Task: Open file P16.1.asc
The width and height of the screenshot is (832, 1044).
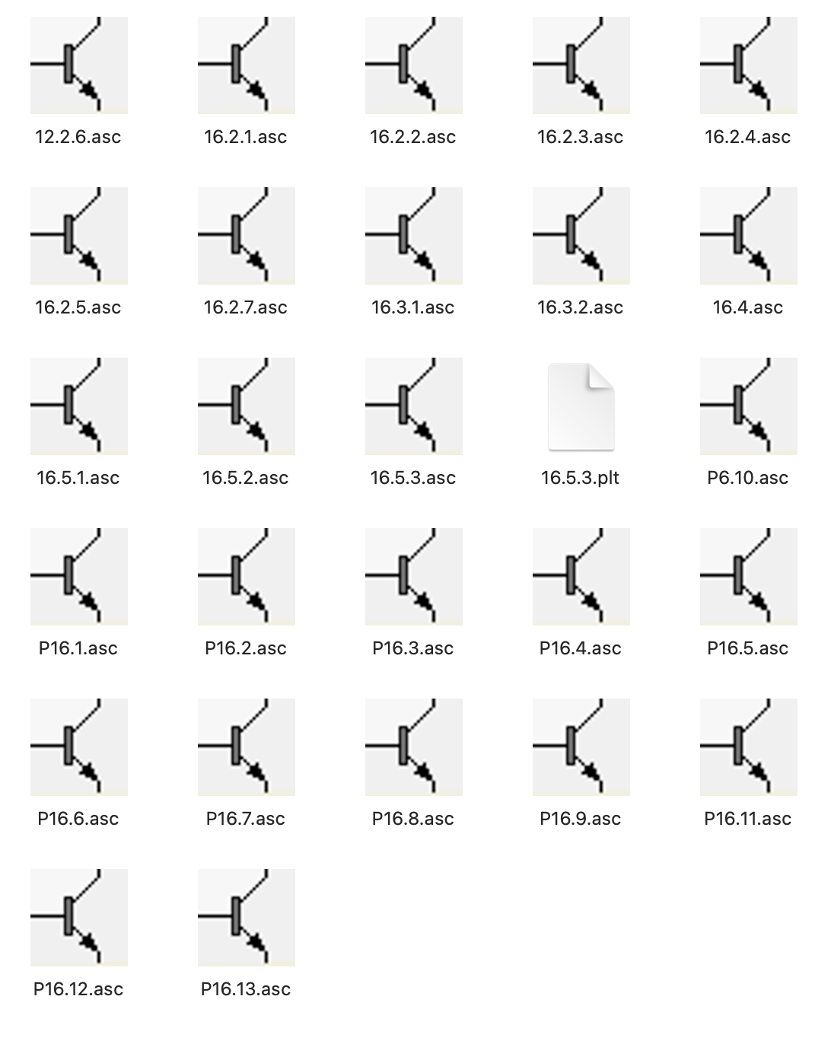Action: [x=78, y=577]
